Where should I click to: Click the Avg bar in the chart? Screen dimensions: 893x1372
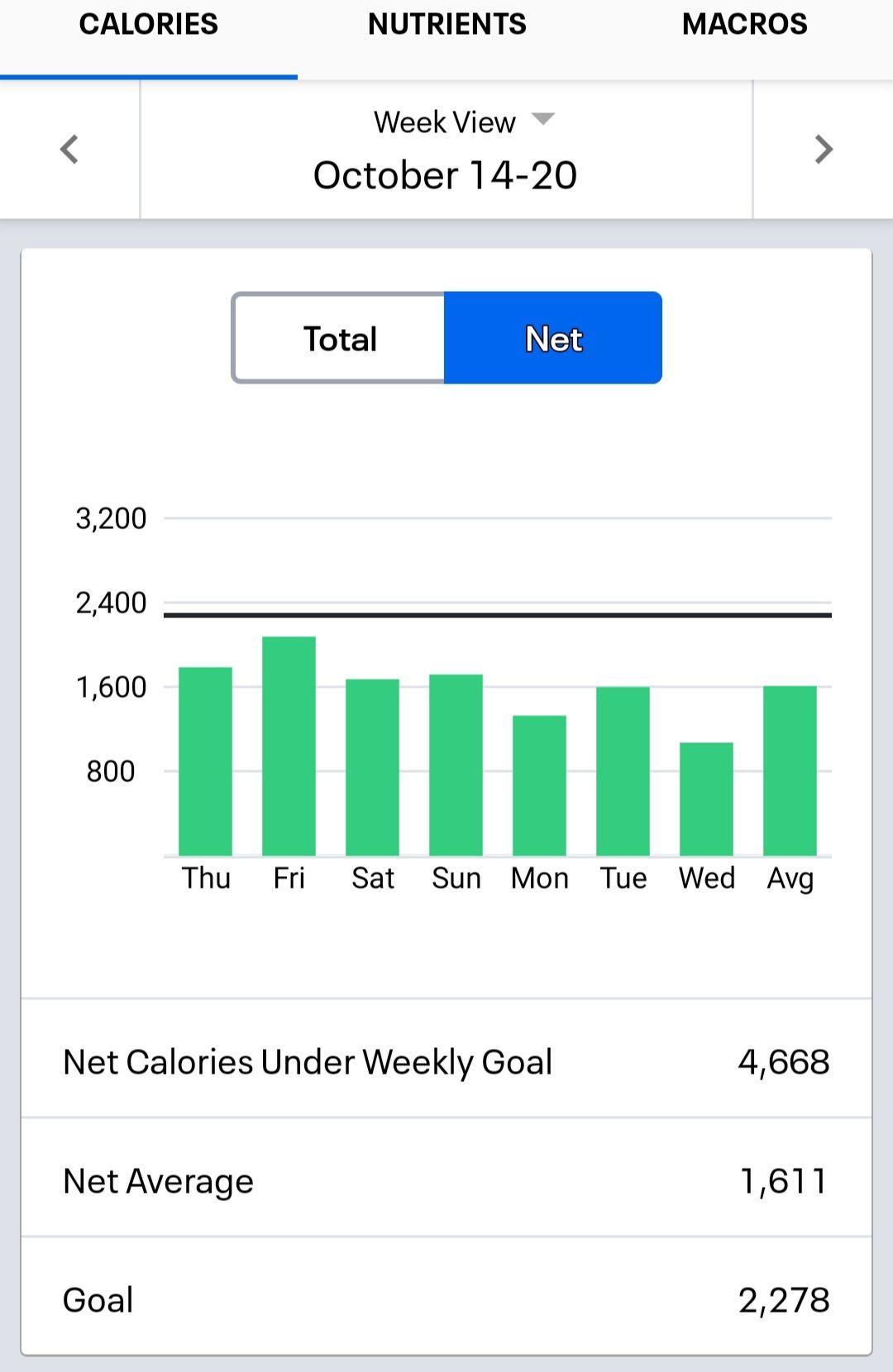pos(790,769)
